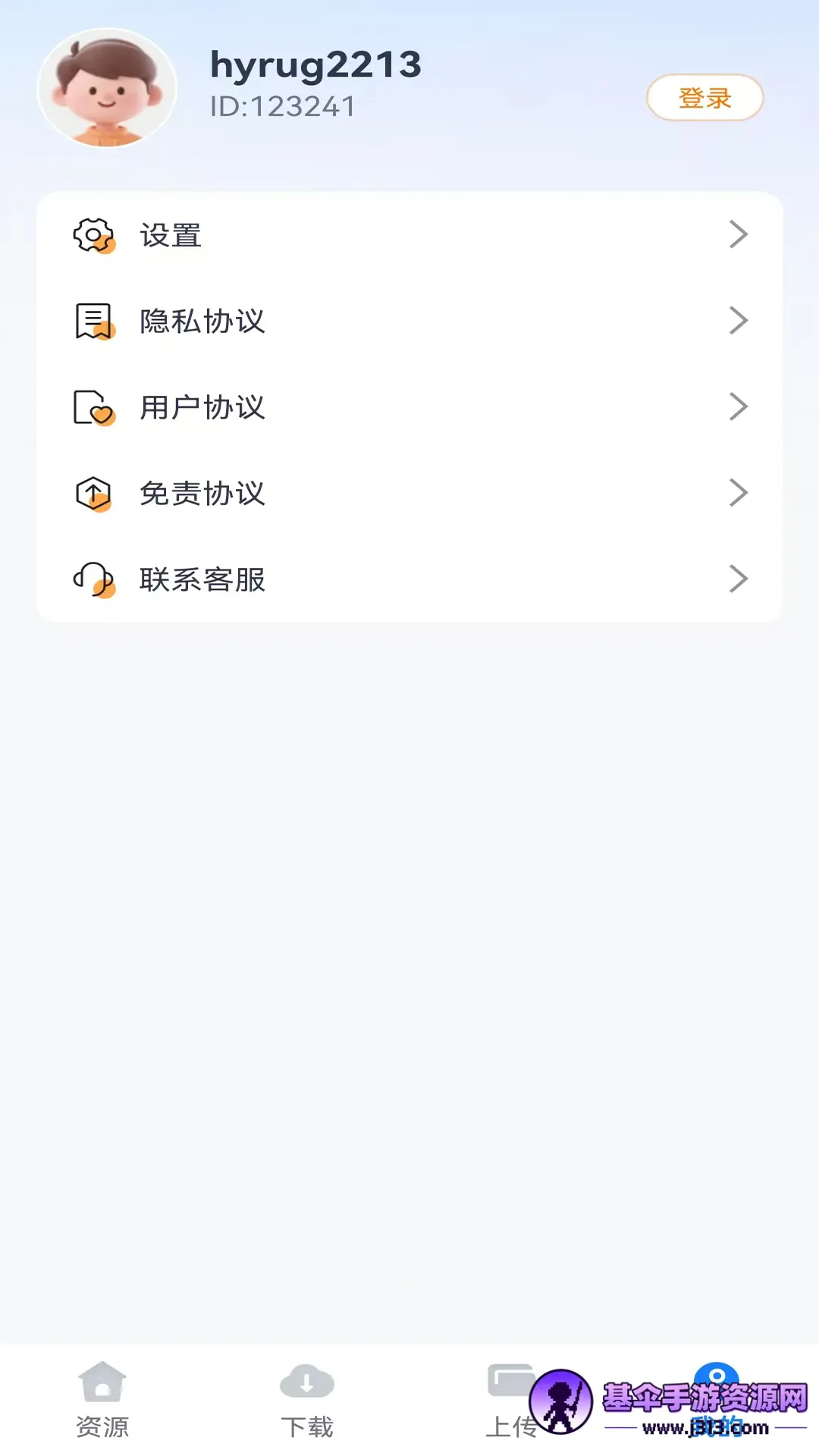Open 隐私协议 privacy agreement
819x1456 pixels.
pos(409,321)
